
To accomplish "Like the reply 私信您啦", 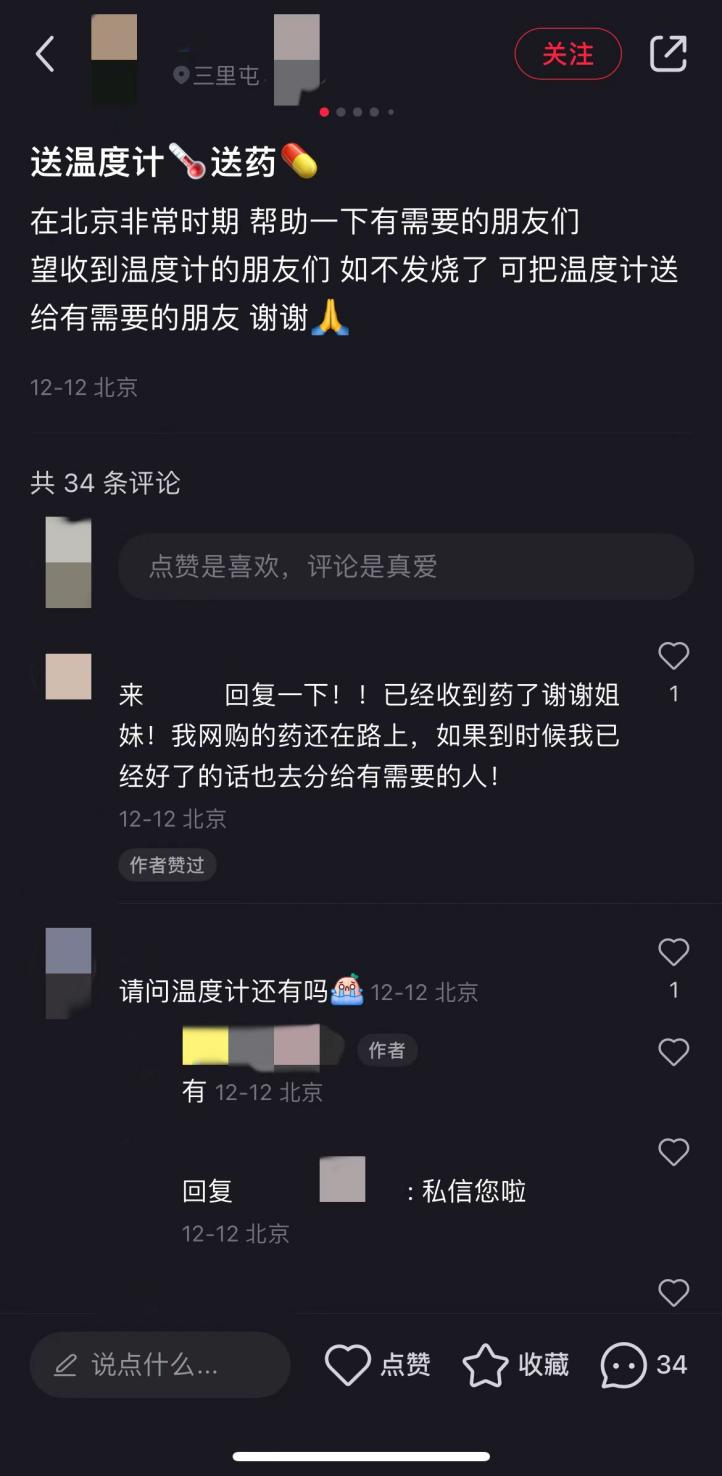I will [673, 1152].
